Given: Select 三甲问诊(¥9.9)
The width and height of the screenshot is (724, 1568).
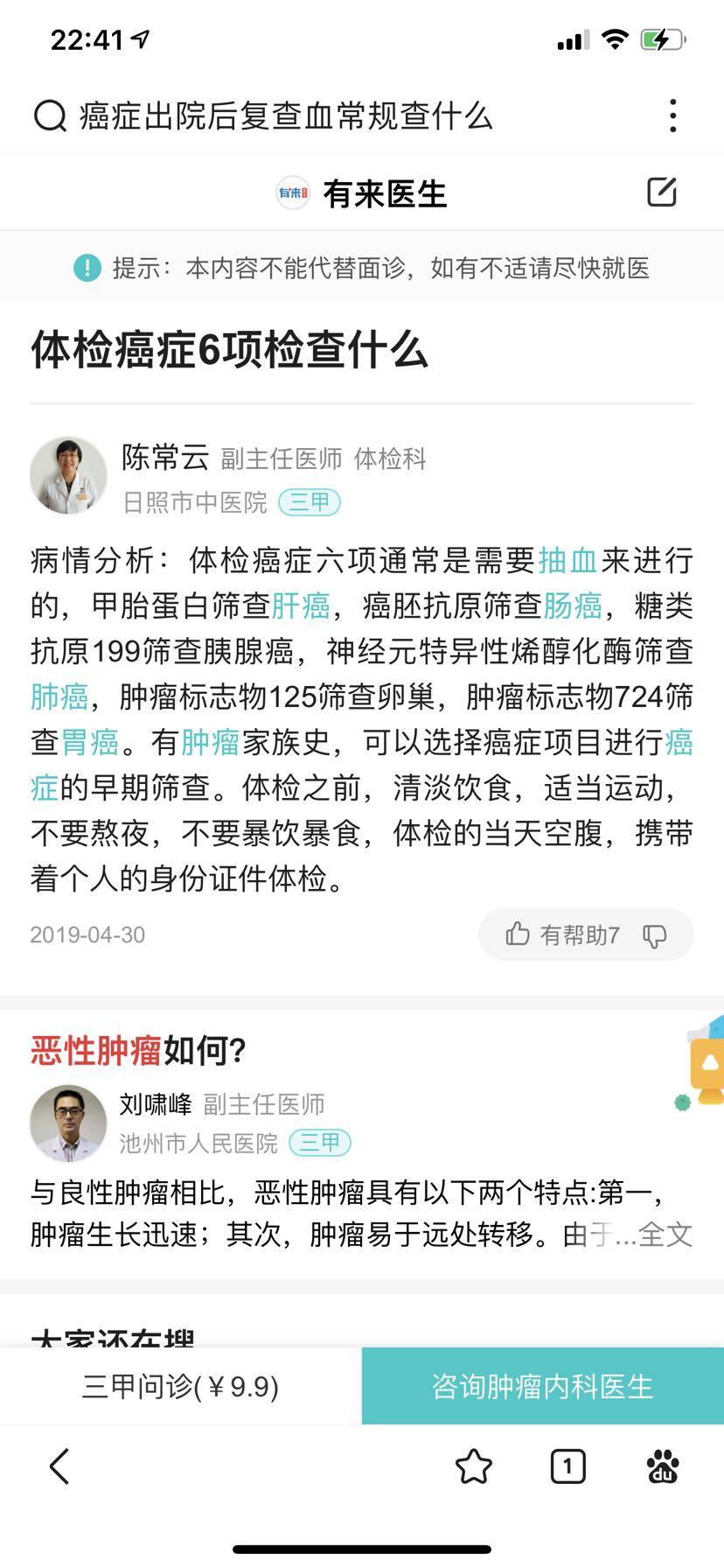Looking at the screenshot, I should tap(180, 1387).
